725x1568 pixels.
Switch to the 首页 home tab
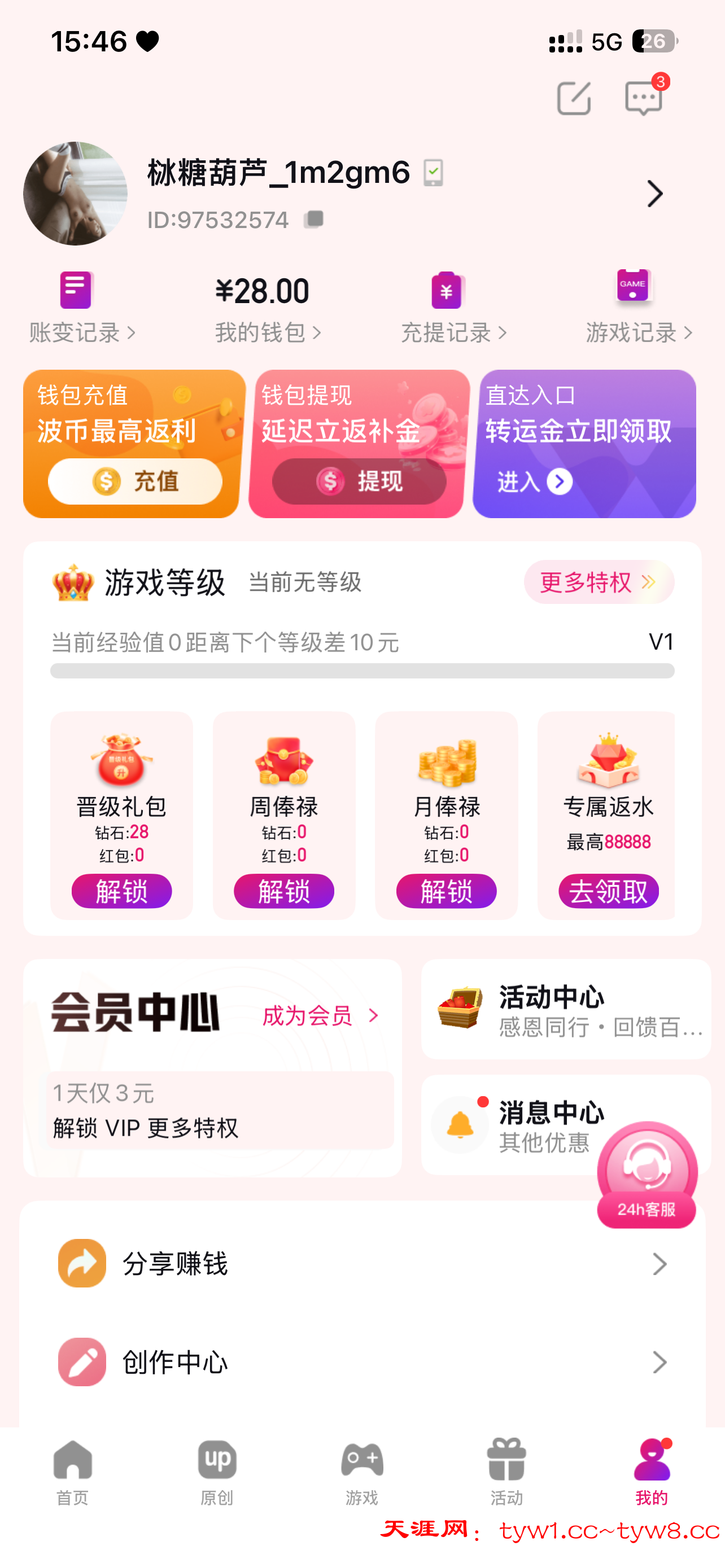click(x=72, y=1471)
